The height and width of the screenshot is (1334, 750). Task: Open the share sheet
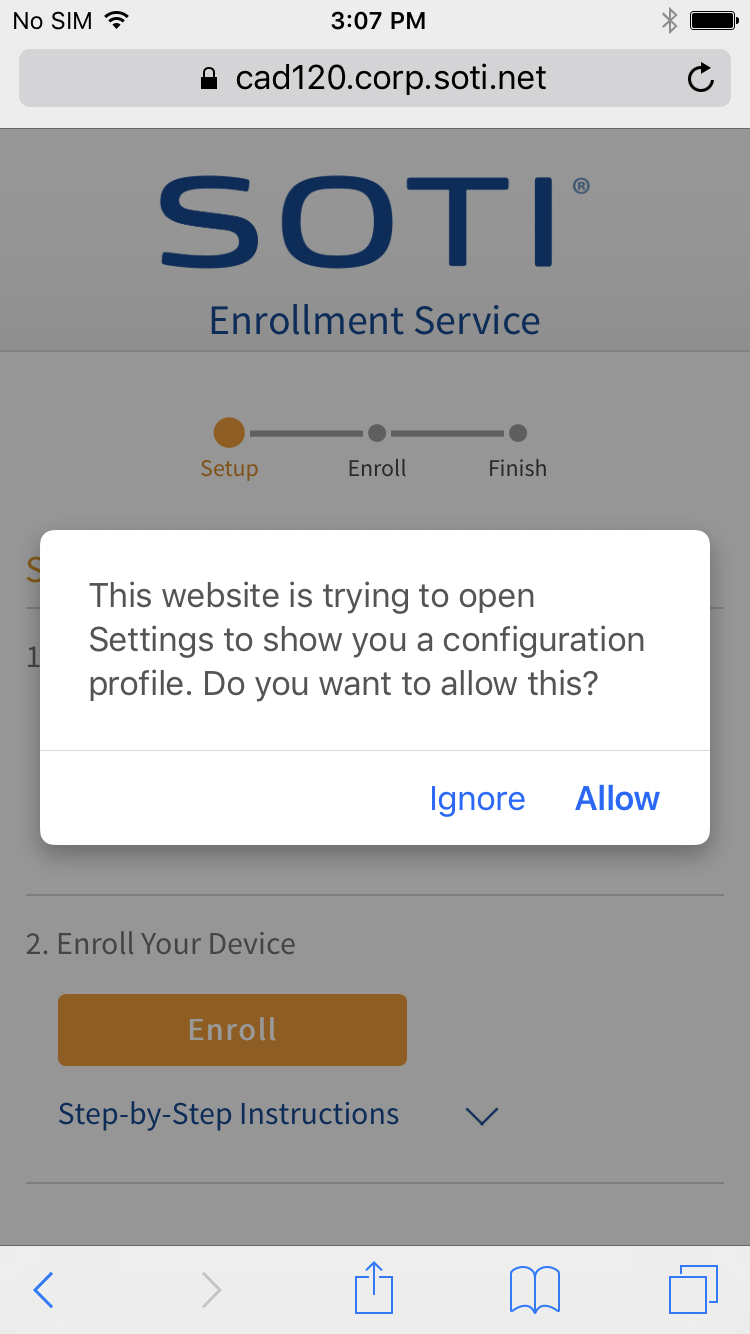(375, 1287)
